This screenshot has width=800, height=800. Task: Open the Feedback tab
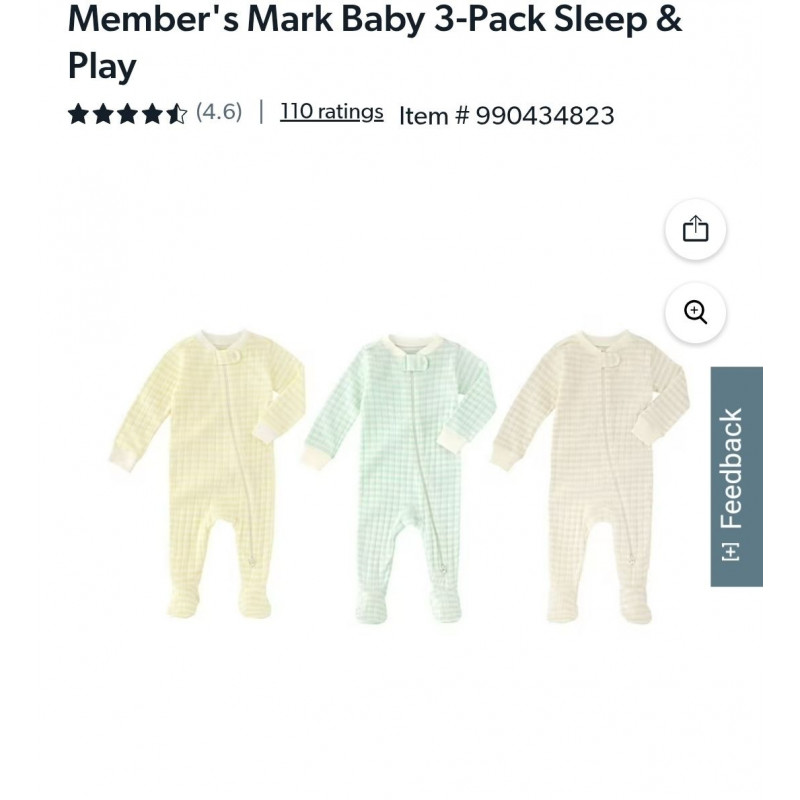click(x=736, y=477)
